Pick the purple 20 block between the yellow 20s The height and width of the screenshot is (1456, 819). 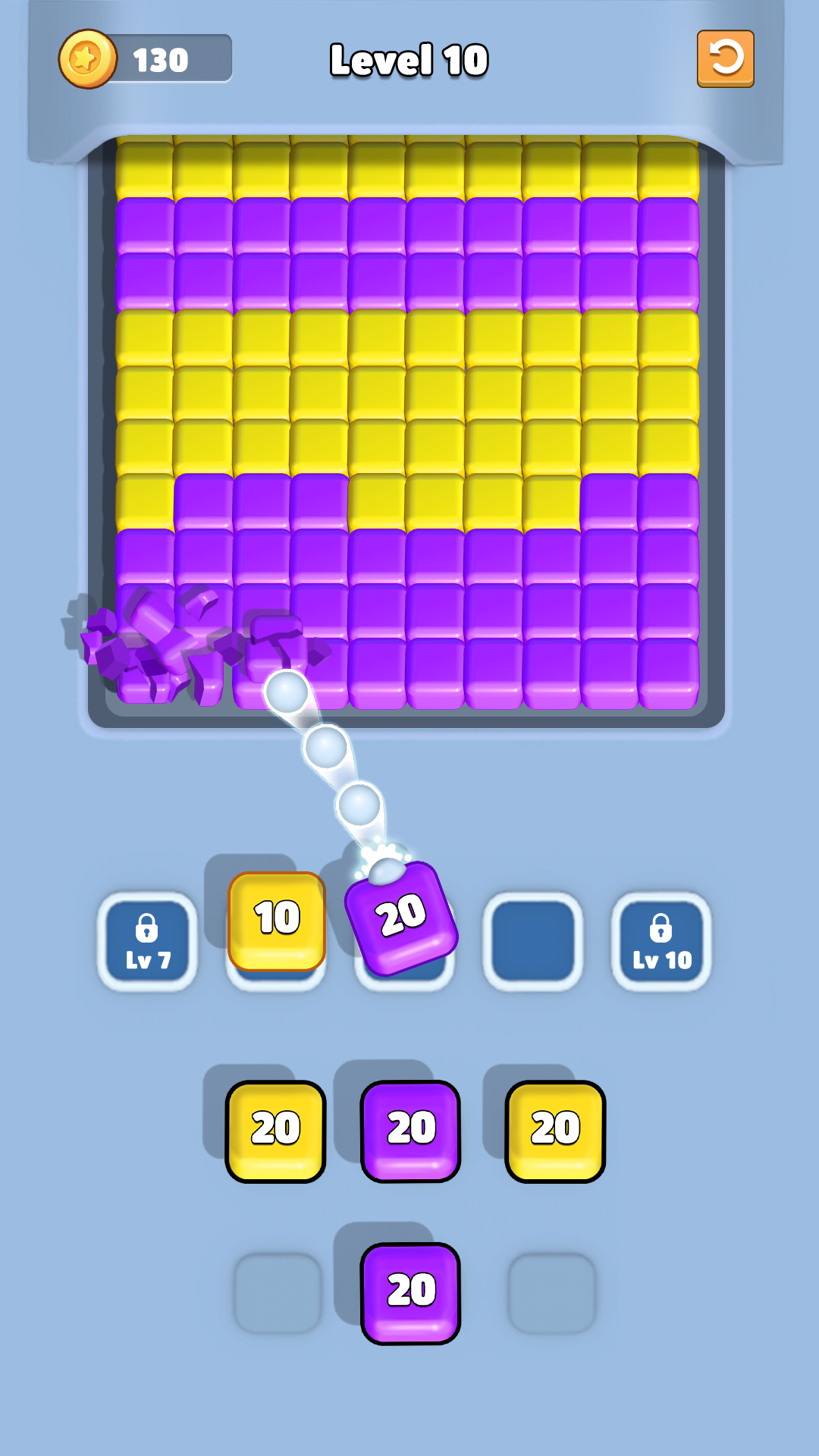pos(411,1130)
